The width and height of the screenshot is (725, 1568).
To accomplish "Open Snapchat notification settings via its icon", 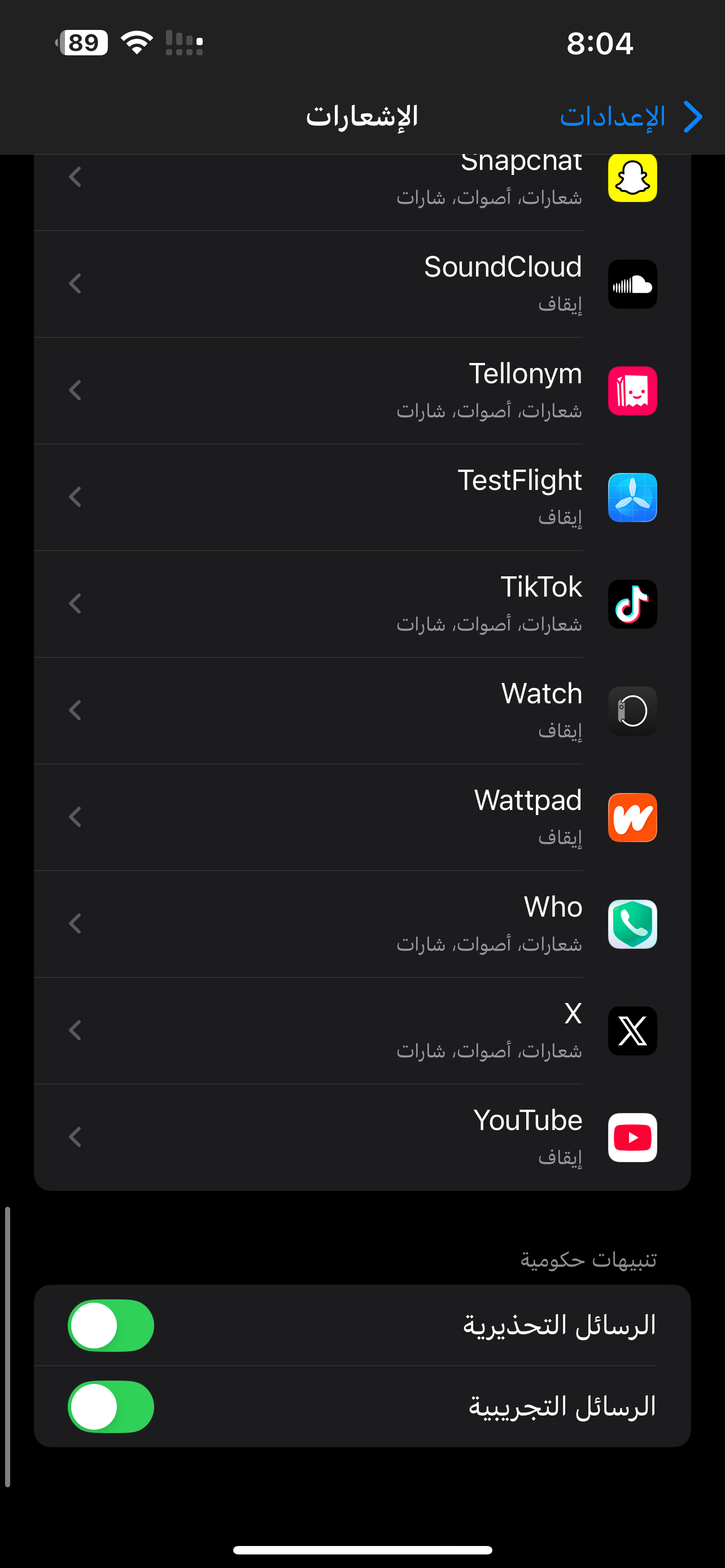I will [x=632, y=178].
